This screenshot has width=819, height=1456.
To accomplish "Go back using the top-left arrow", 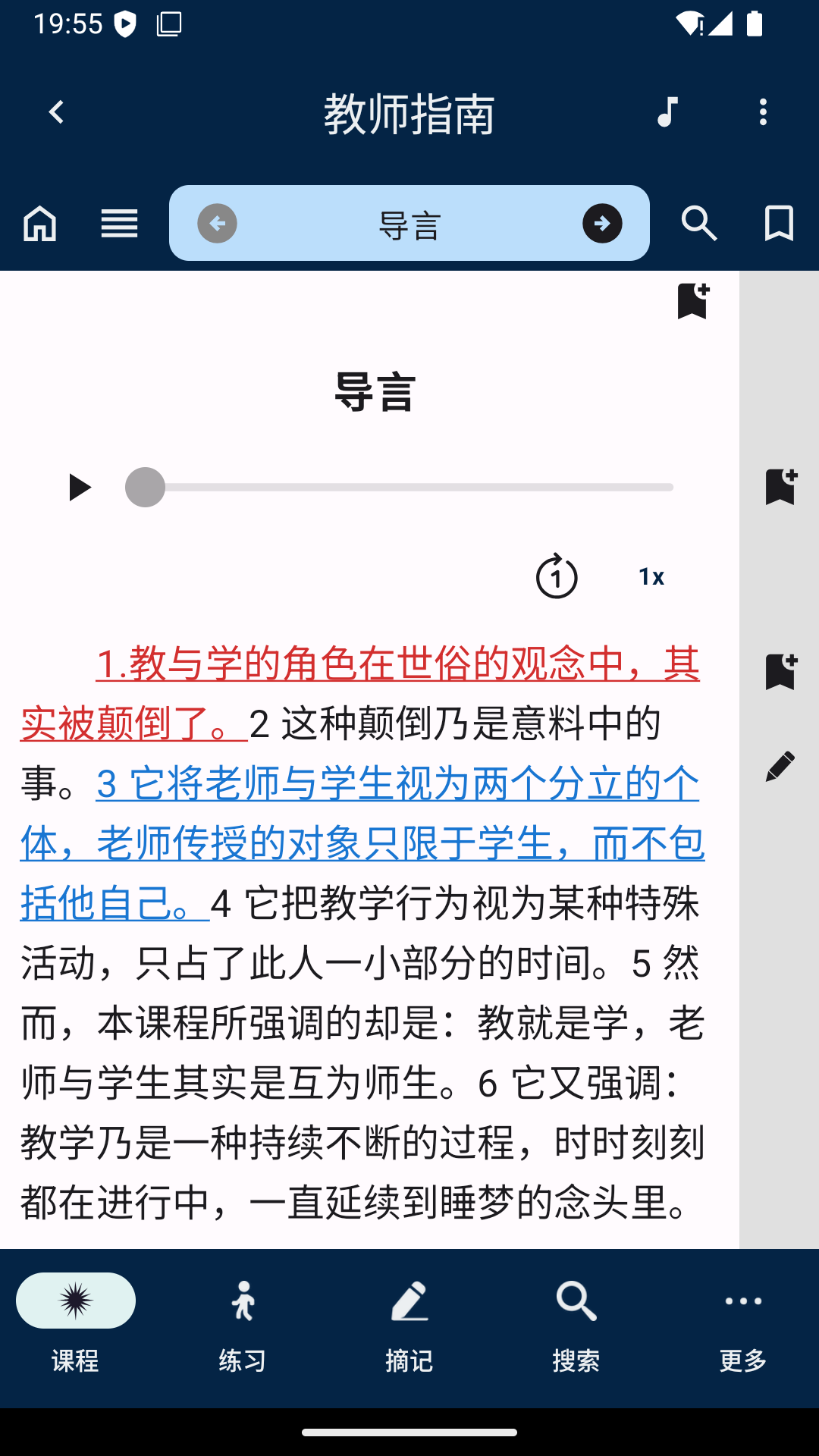I will pyautogui.click(x=56, y=112).
